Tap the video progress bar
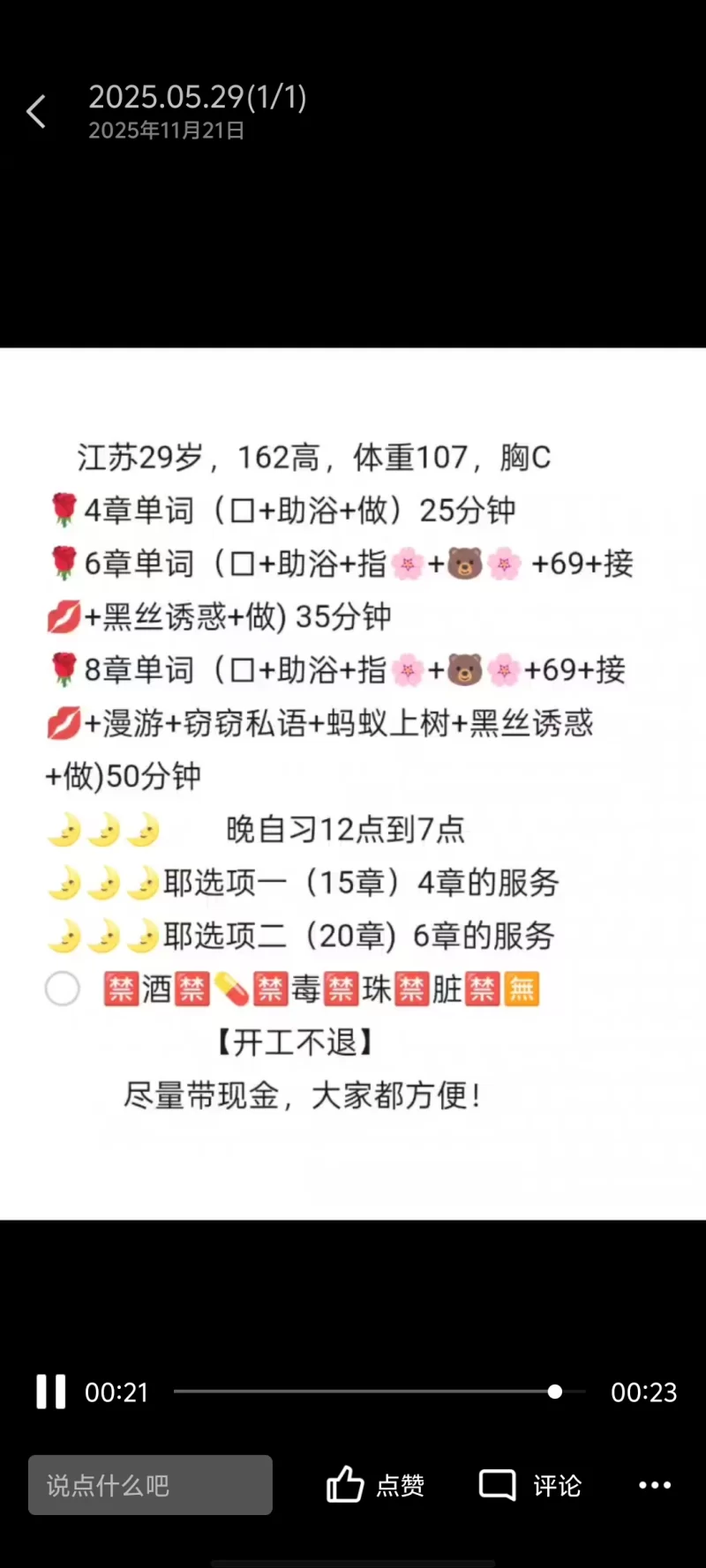This screenshot has width=706, height=1568. click(379, 1392)
